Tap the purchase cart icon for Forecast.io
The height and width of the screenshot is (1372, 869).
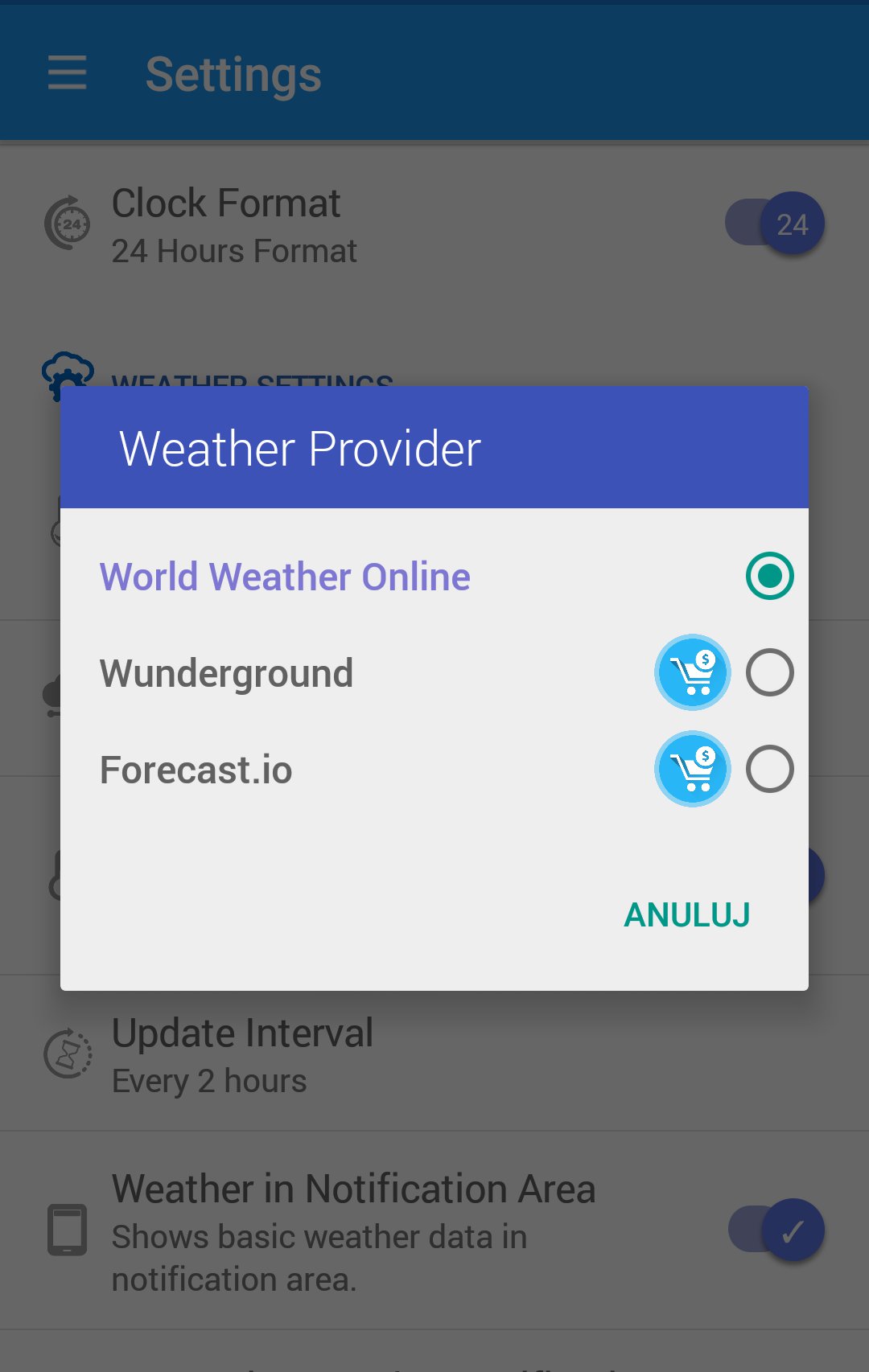pos(692,769)
